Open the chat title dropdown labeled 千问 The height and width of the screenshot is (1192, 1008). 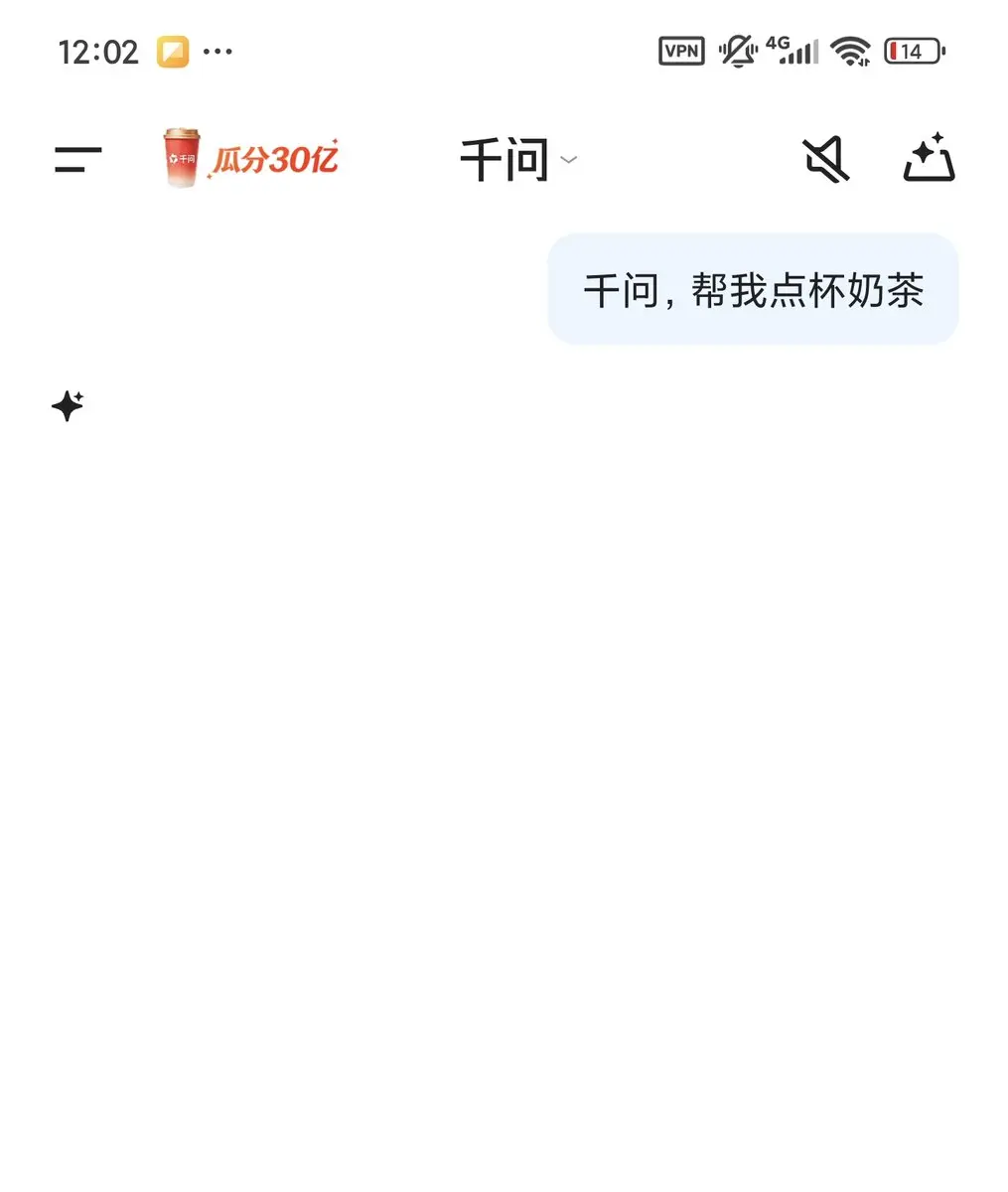point(516,159)
